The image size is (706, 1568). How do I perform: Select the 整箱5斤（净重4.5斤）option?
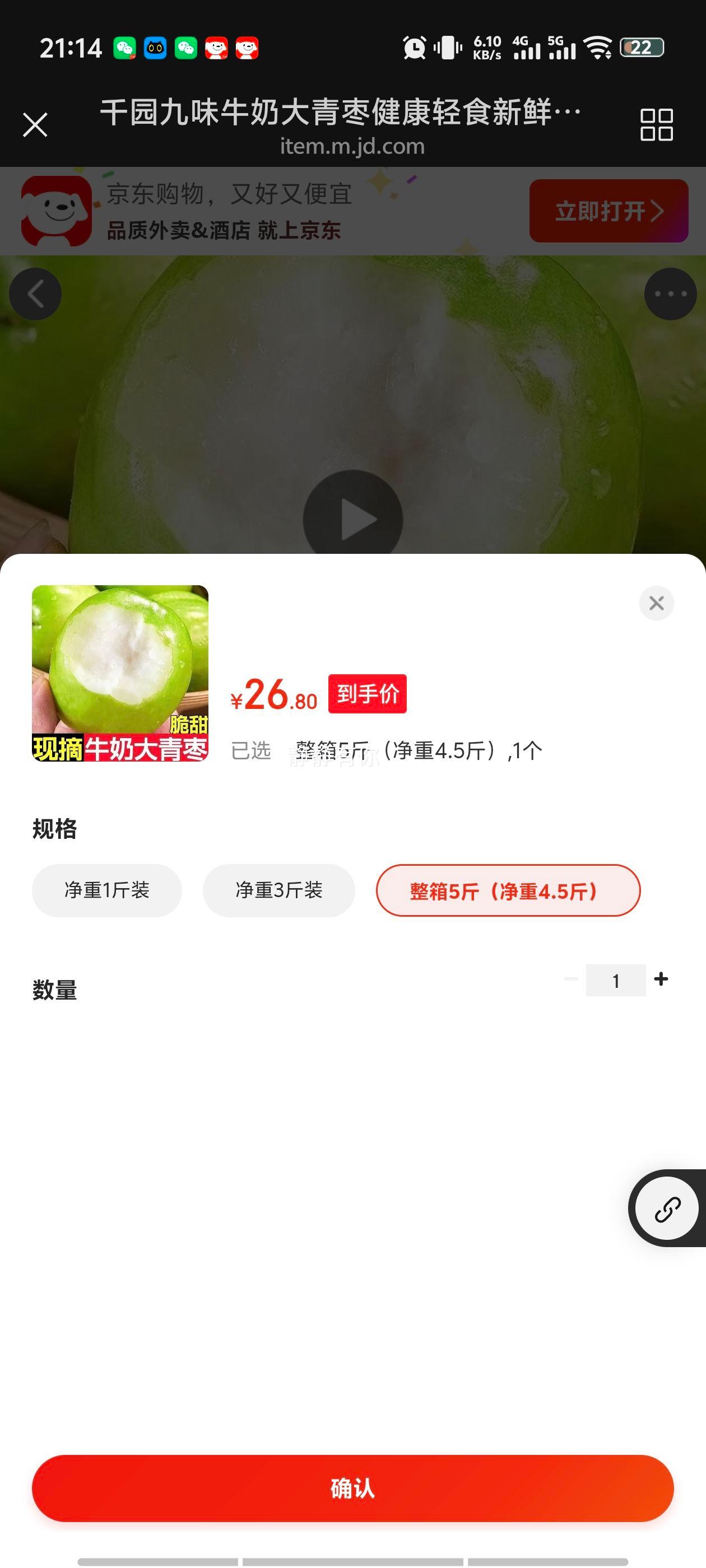pos(509,890)
